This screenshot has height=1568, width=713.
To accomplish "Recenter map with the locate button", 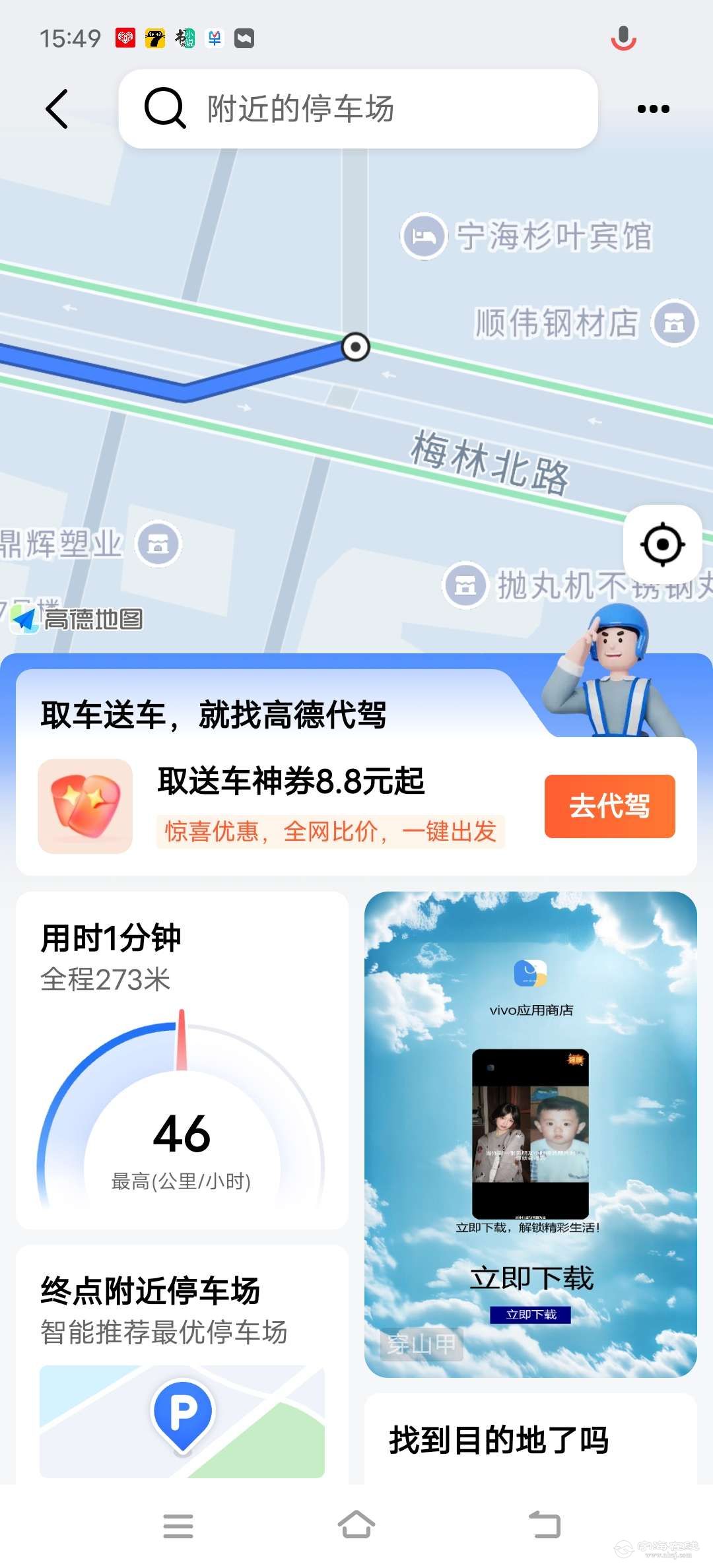I will (662, 544).
